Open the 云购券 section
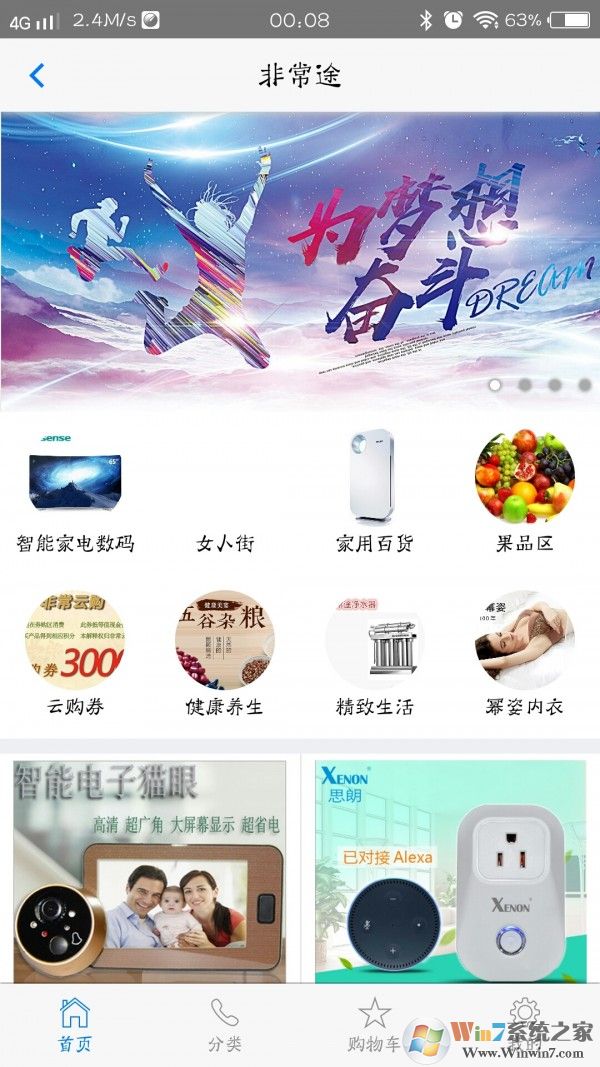 [75, 652]
